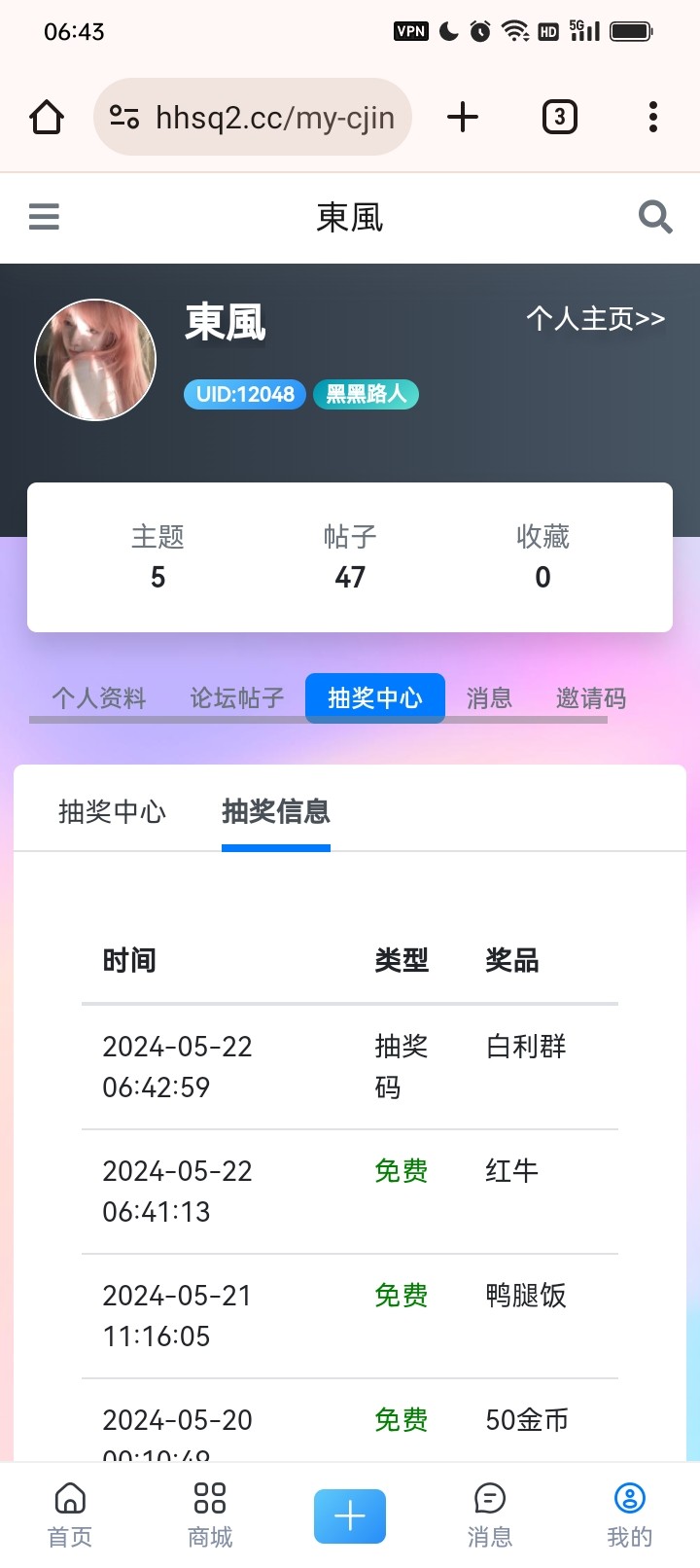
Task: Open the browser three-dot overflow menu
Action: (652, 117)
